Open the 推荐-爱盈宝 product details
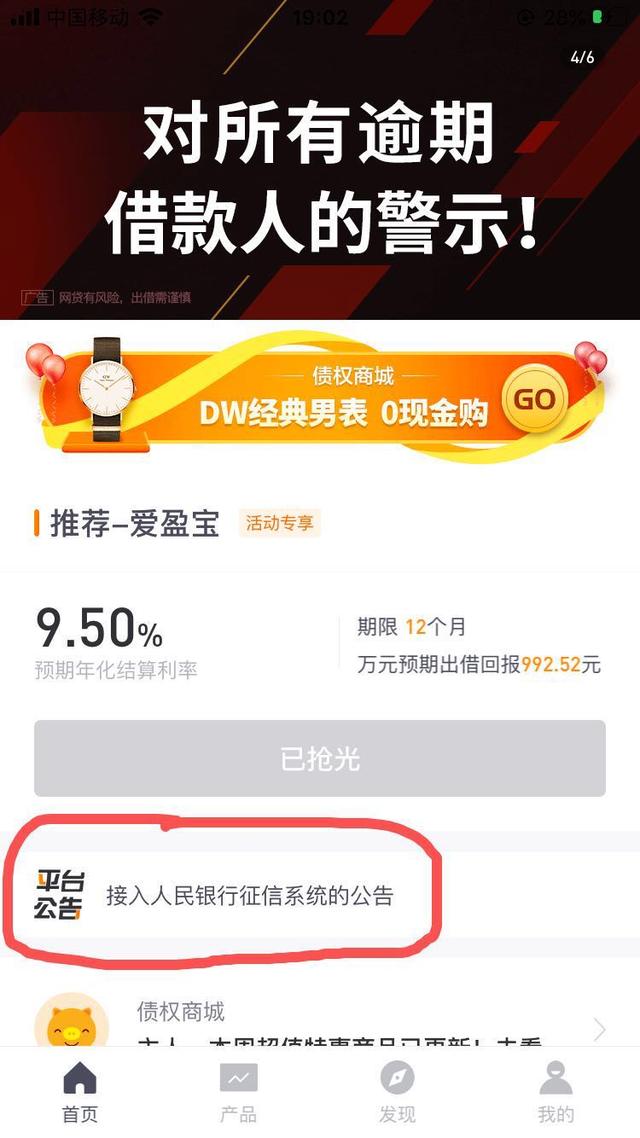 click(134, 524)
